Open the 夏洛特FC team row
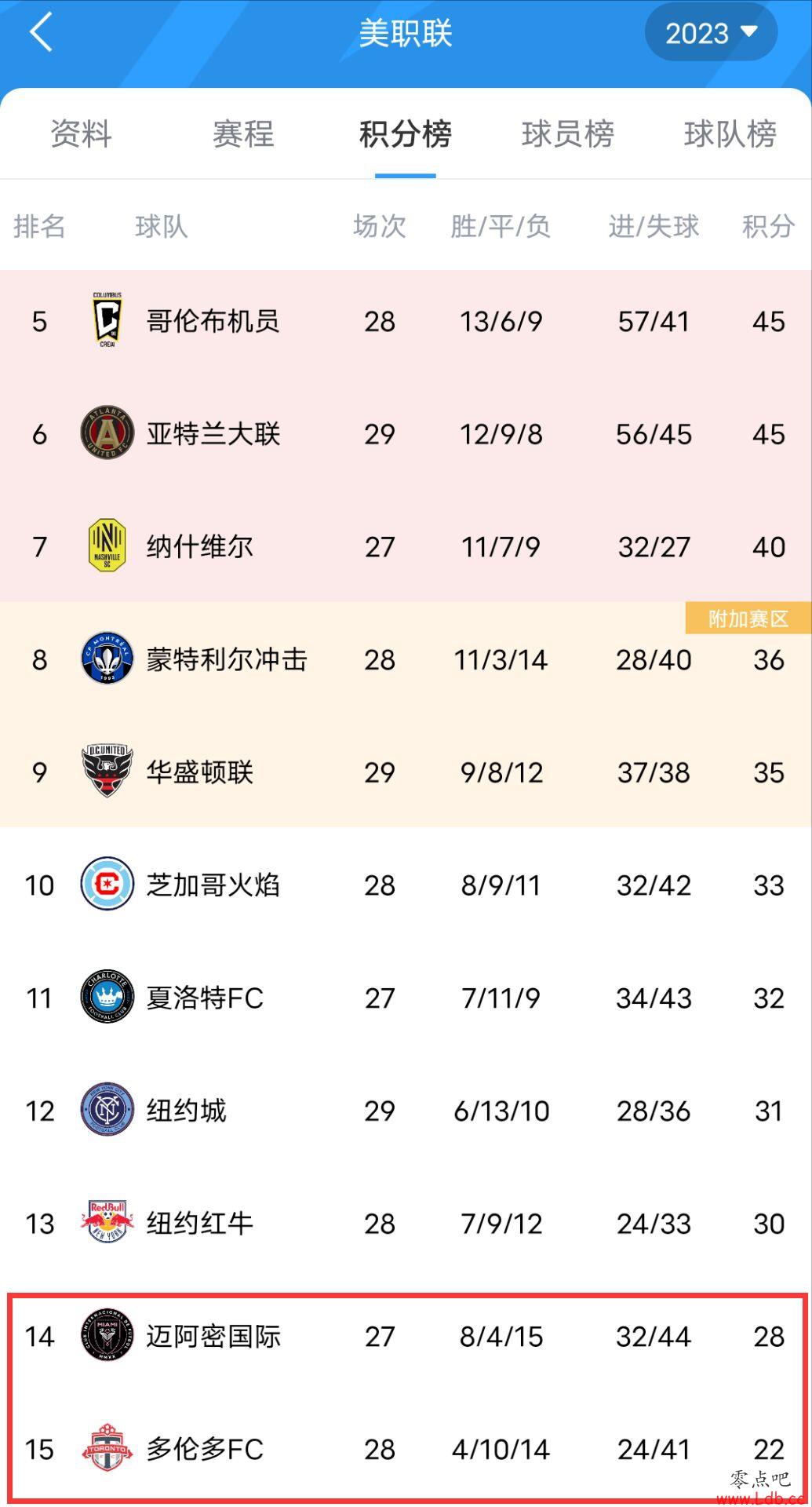 406,998
